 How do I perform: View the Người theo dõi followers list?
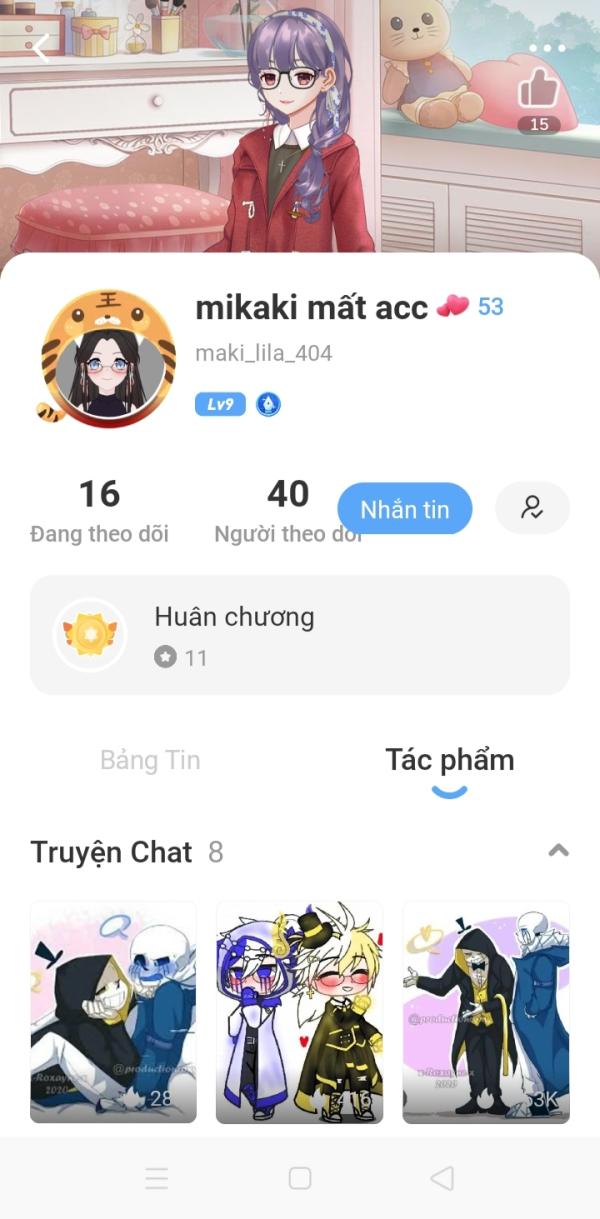pyautogui.click(x=286, y=511)
